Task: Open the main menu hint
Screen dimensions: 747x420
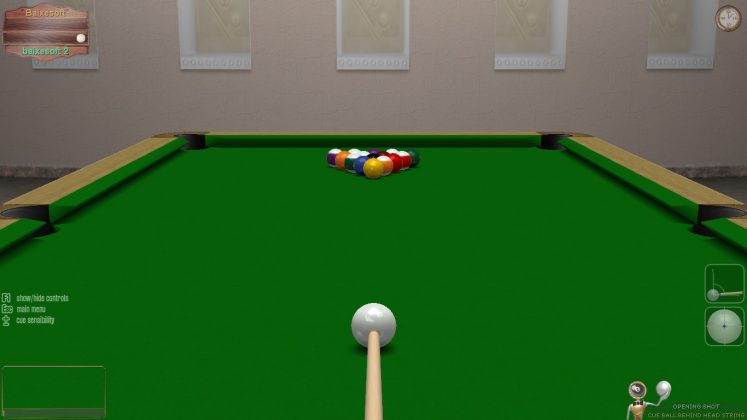Action: (31, 309)
